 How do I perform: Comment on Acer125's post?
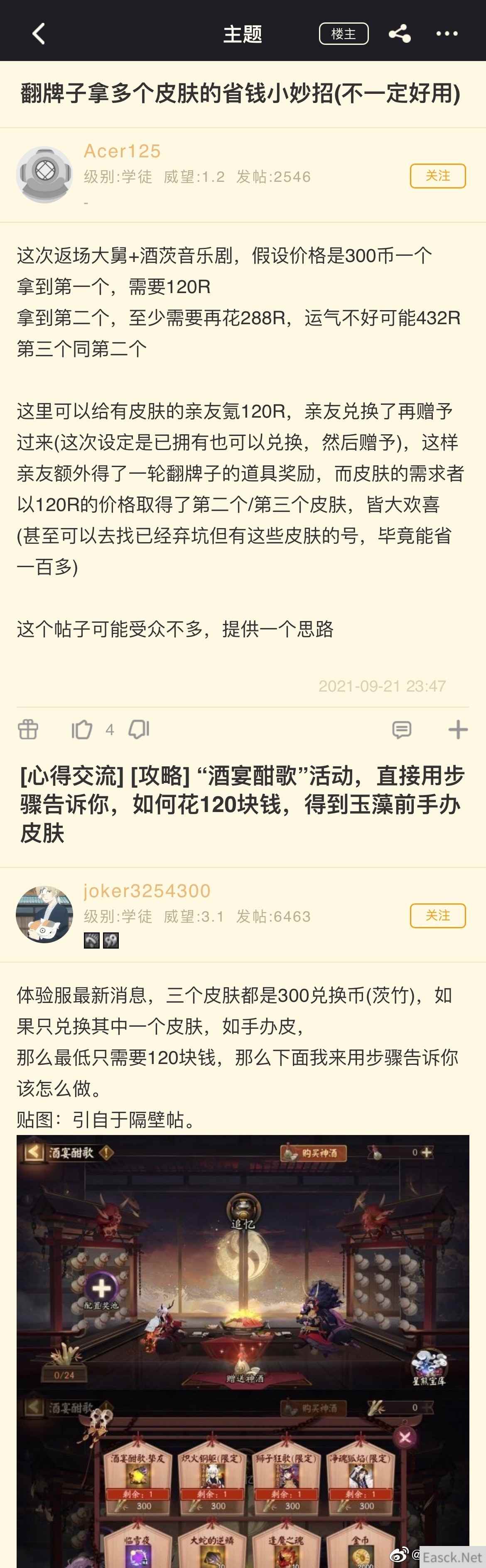[401, 729]
